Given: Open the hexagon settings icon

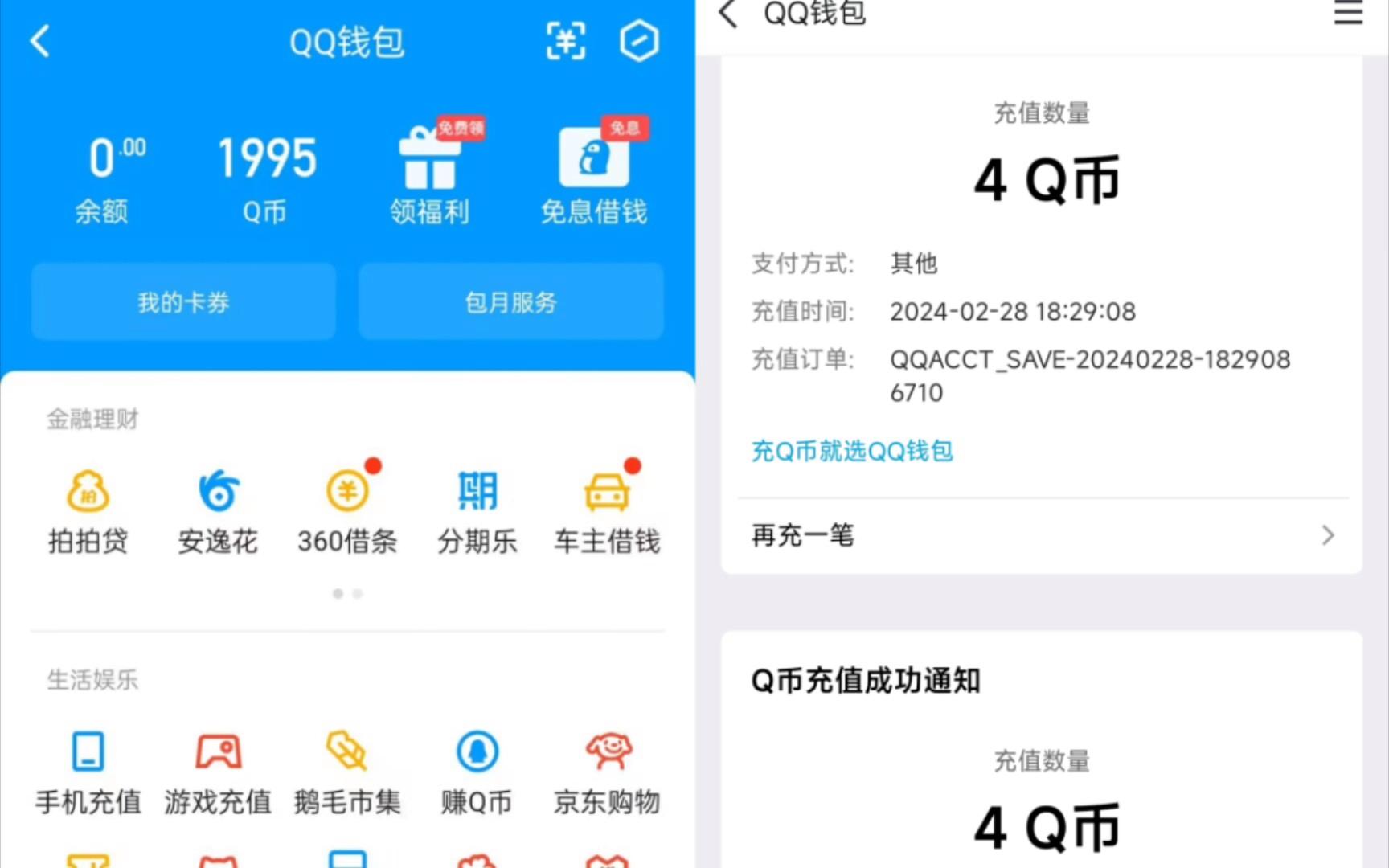Looking at the screenshot, I should point(639,41).
